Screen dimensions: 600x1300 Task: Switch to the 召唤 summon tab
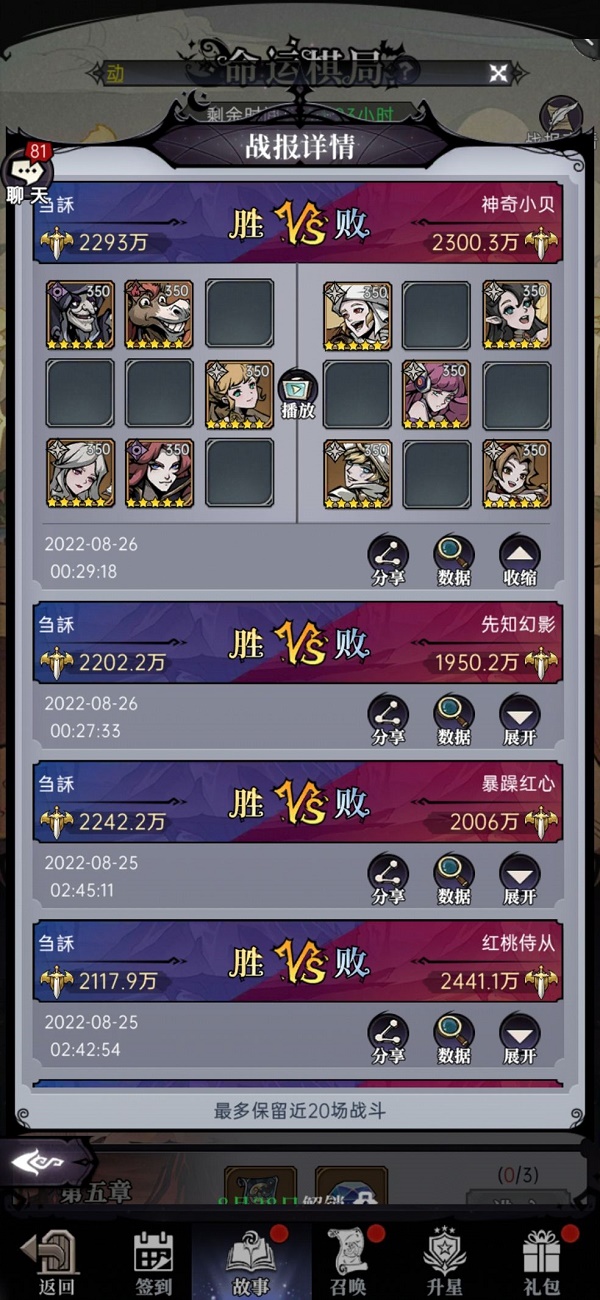tap(347, 1262)
